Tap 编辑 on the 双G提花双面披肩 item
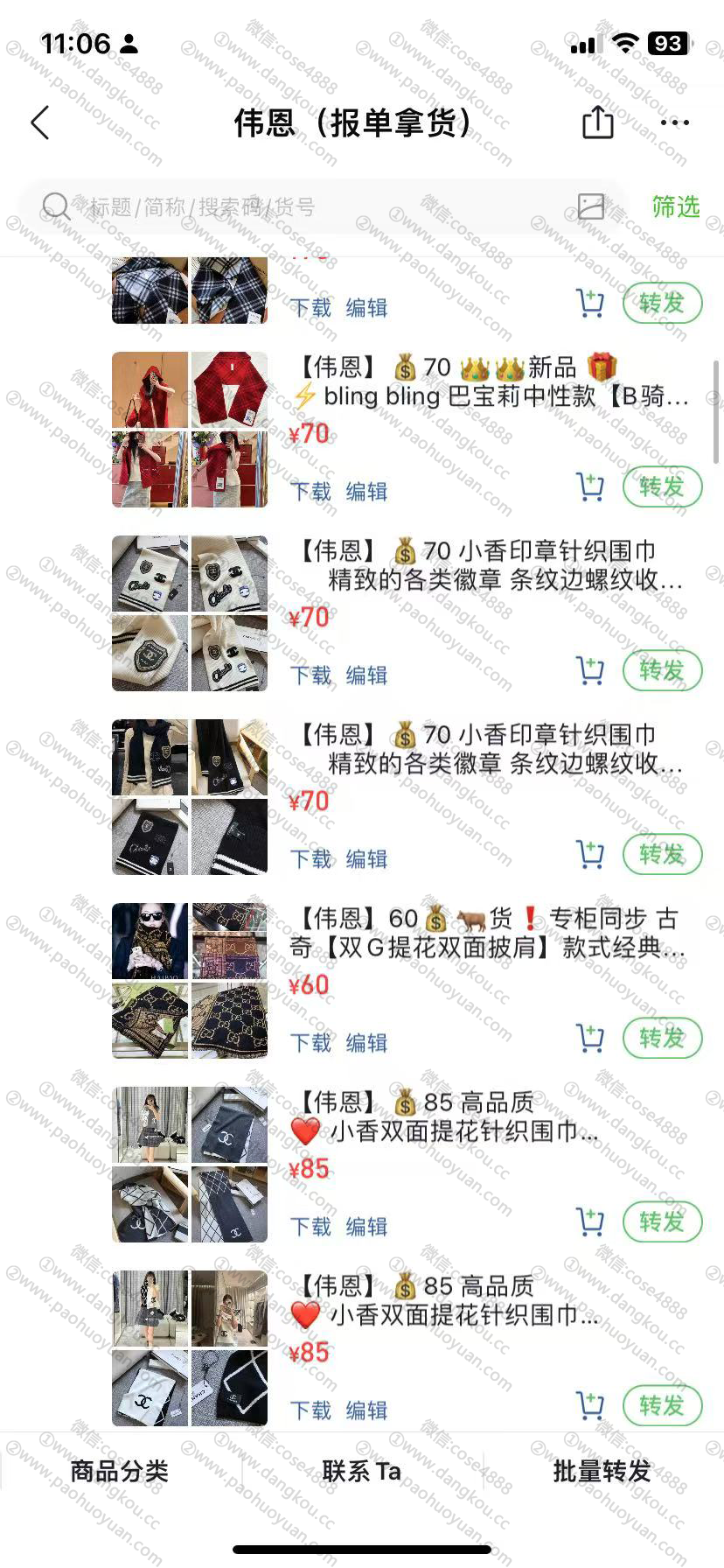The height and width of the screenshot is (1568, 724). click(366, 1043)
